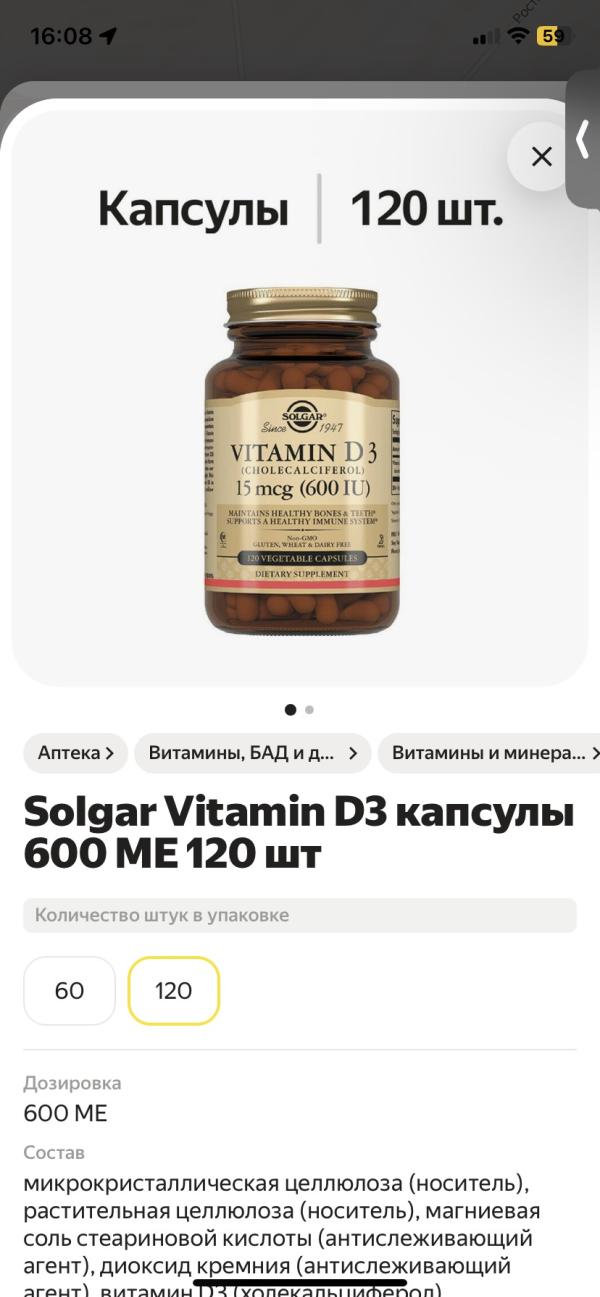Open the Solgar Vitamin D3 product photo
Viewport: 600px width, 1297px height.
coord(301,460)
